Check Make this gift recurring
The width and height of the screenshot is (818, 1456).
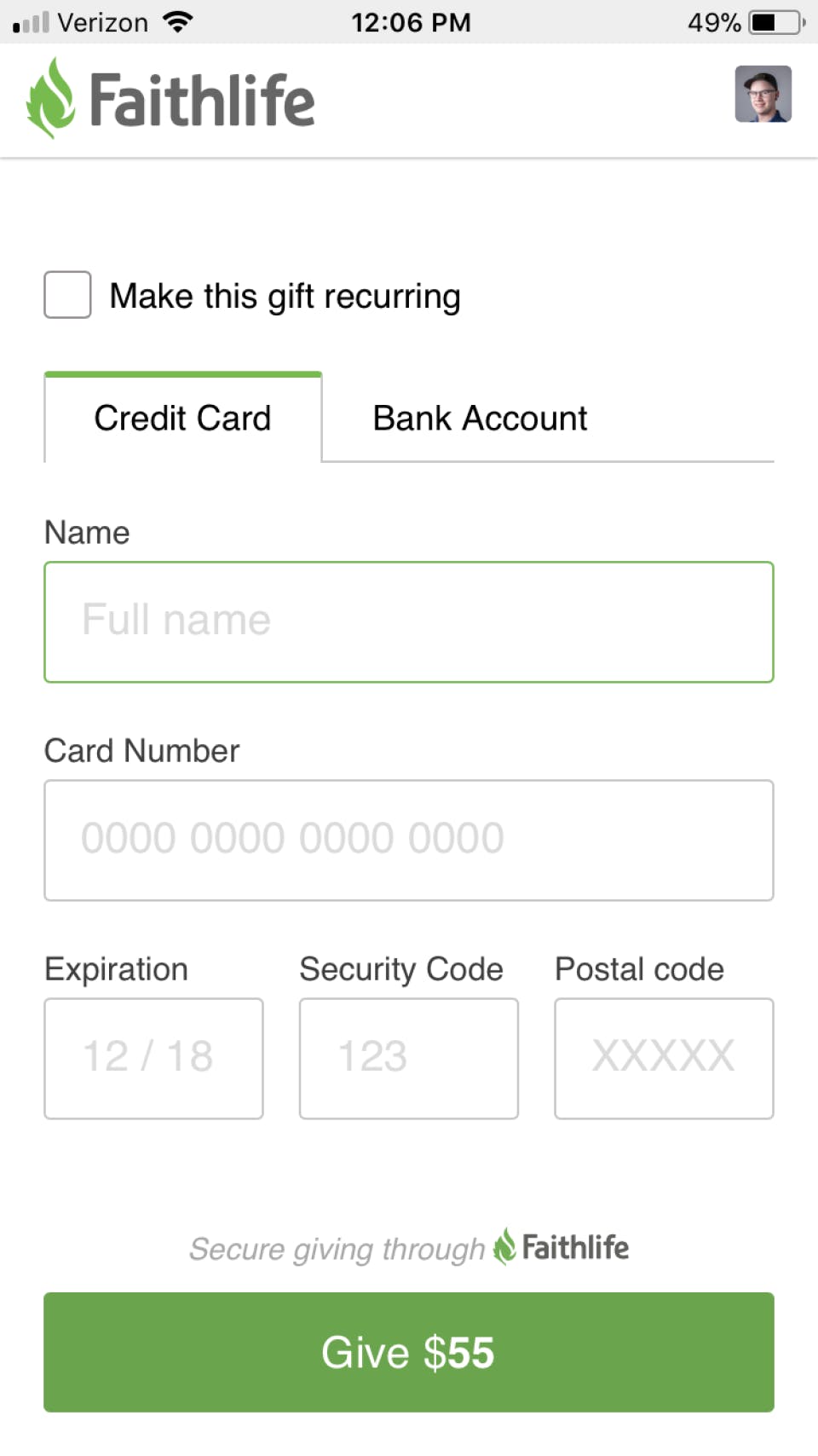click(67, 295)
